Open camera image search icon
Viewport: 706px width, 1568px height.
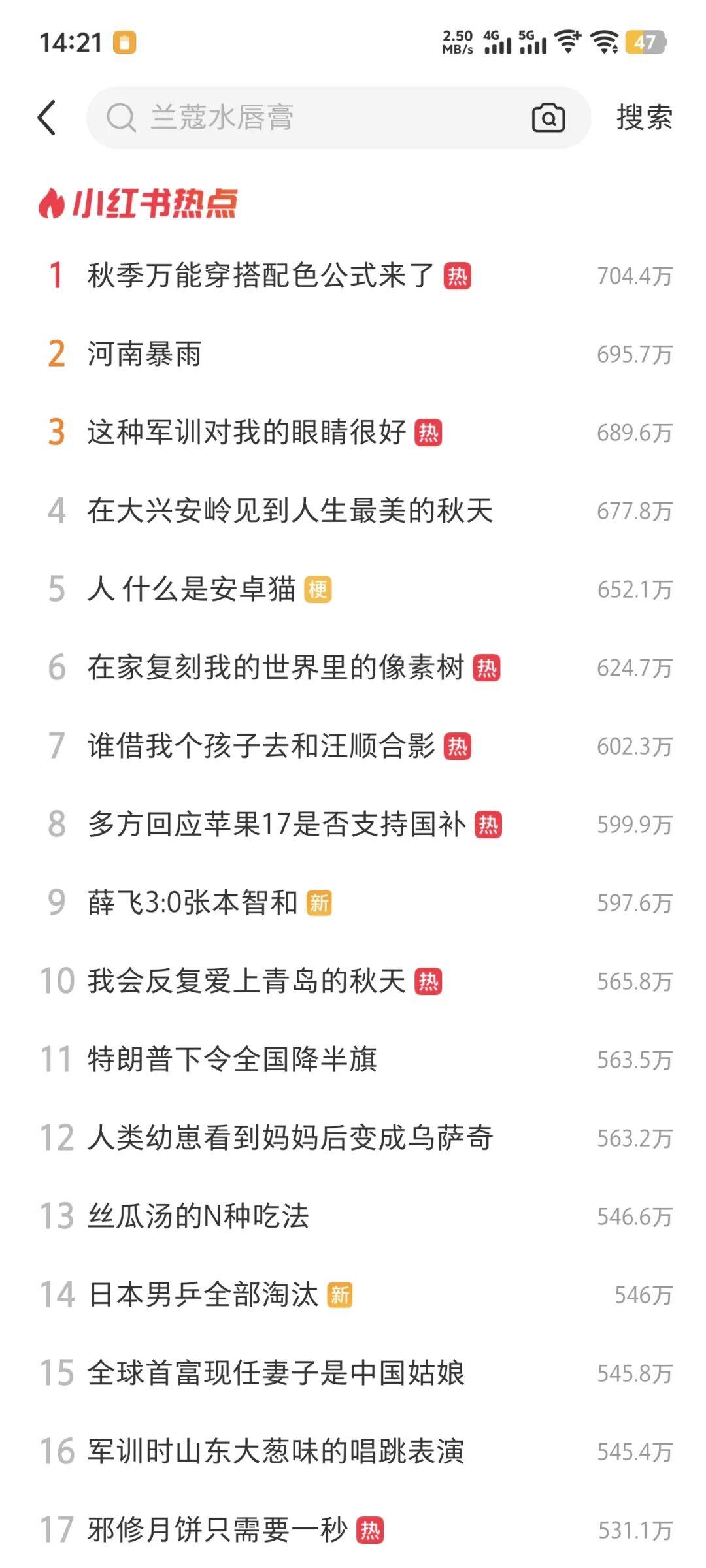point(548,118)
